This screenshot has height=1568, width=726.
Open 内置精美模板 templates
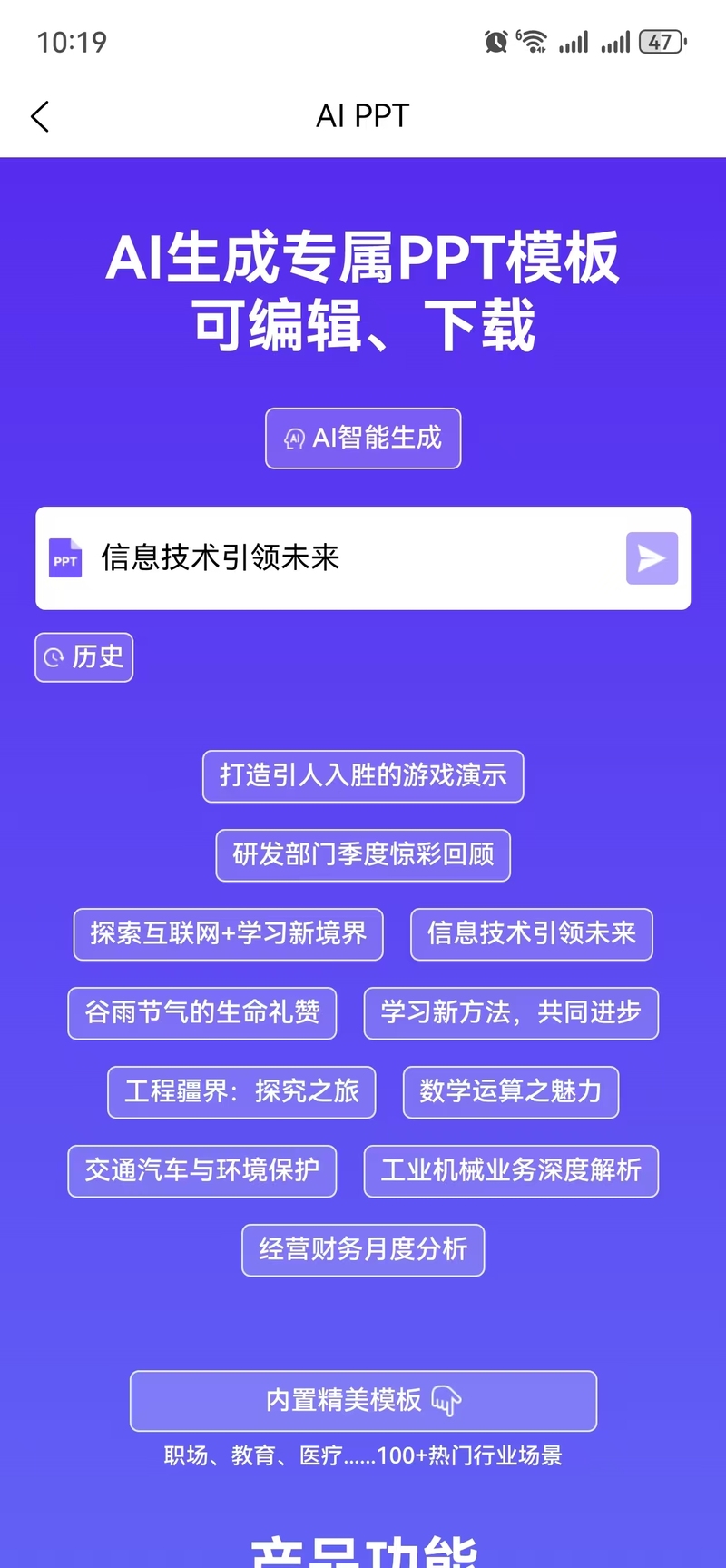click(363, 1401)
